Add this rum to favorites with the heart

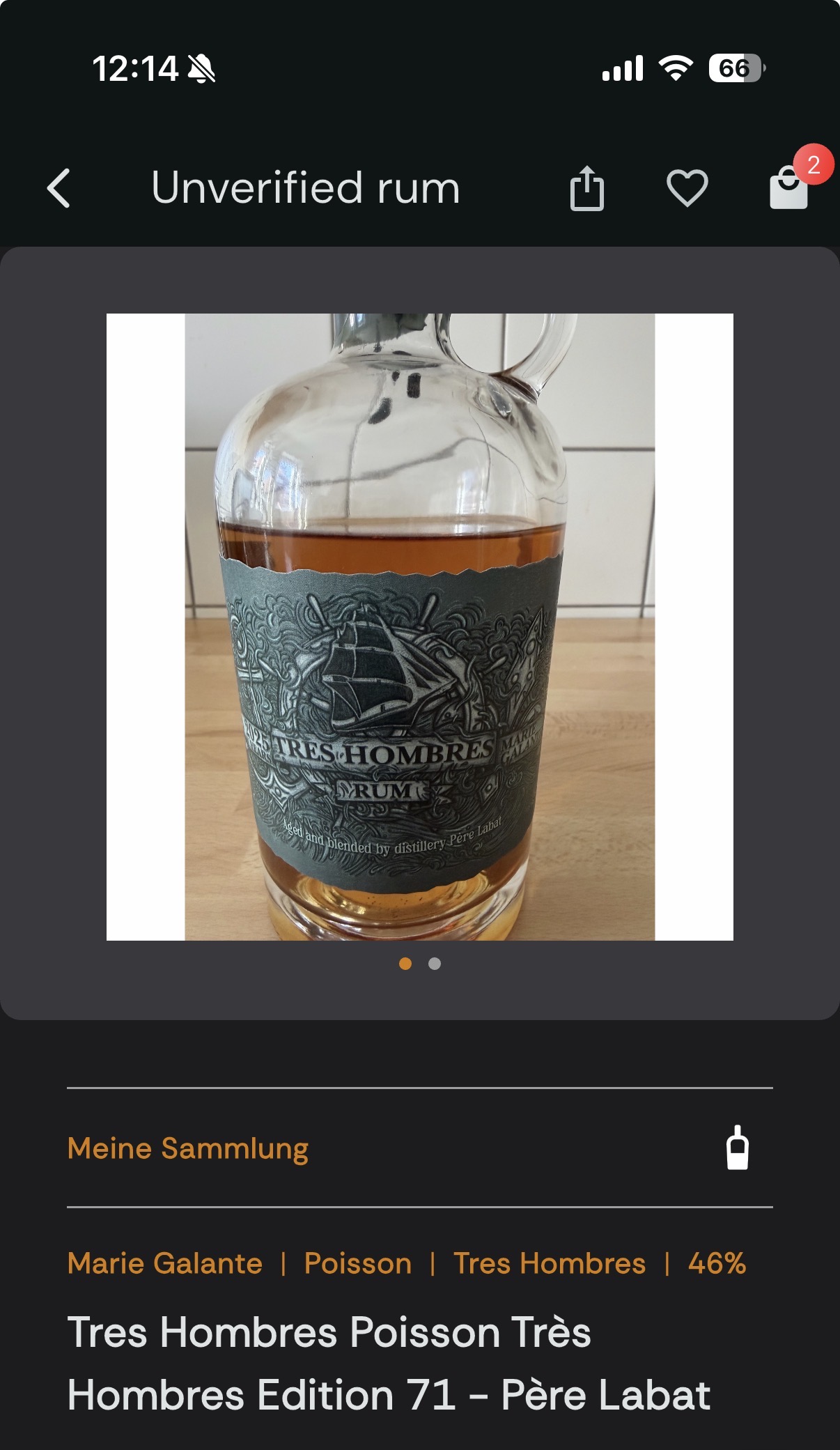(x=687, y=188)
